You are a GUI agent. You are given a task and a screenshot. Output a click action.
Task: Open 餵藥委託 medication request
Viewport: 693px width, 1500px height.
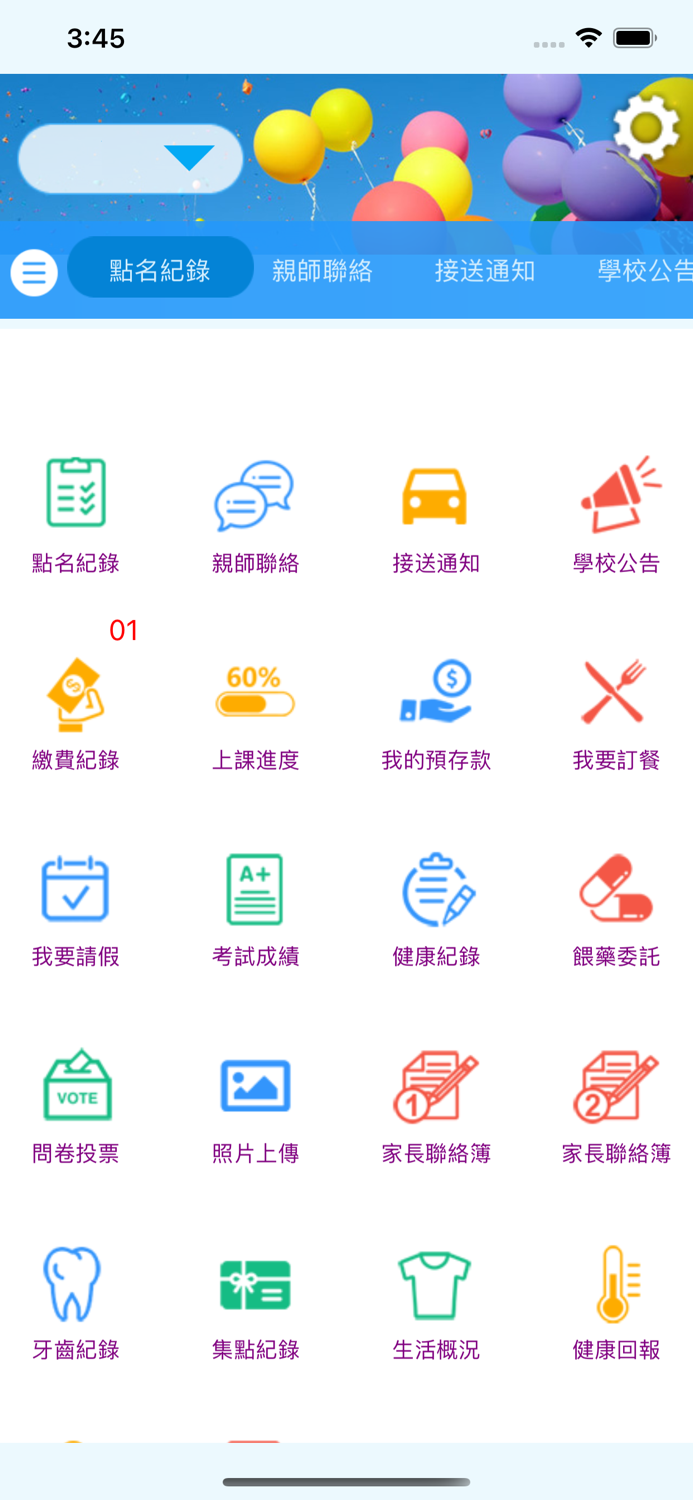coord(616,909)
